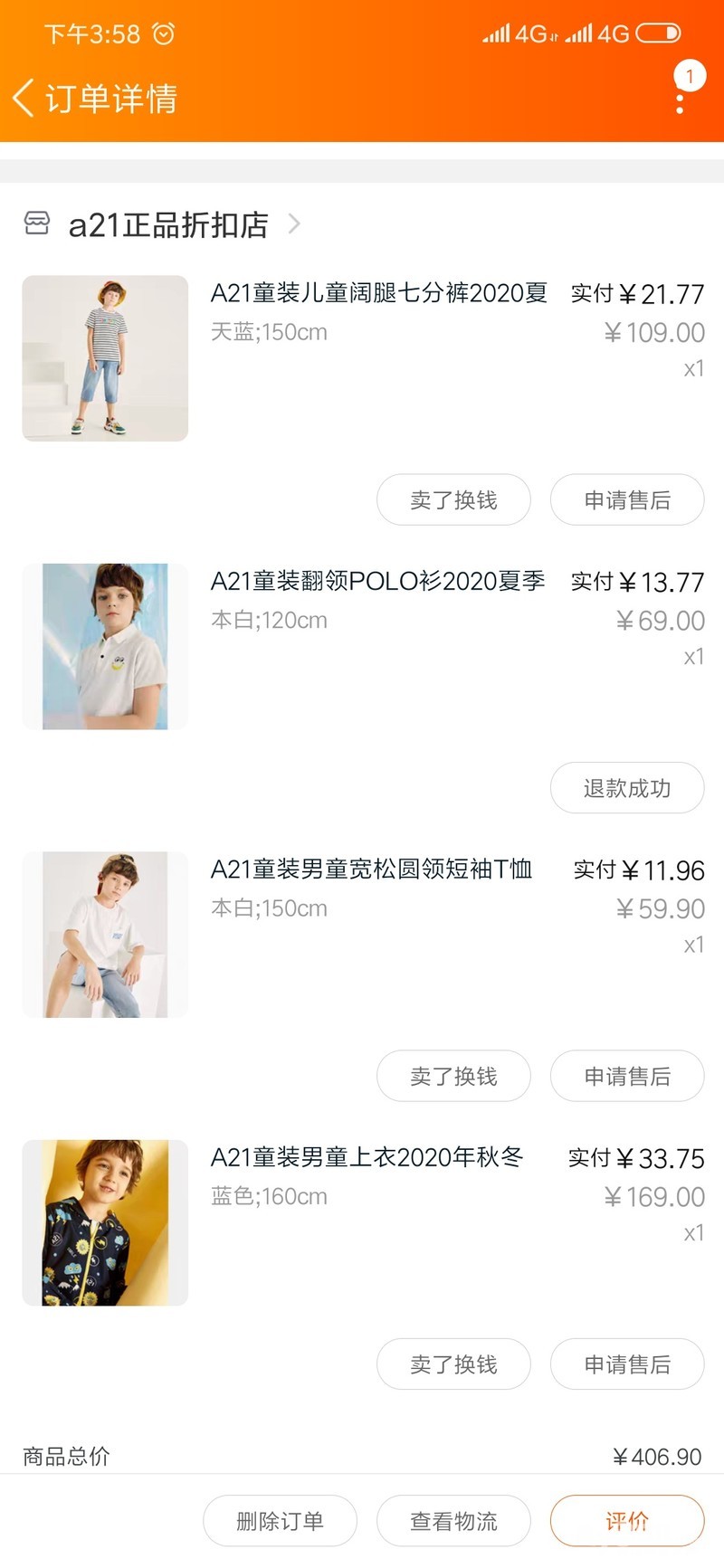The width and height of the screenshot is (724, 1568).
Task: Open the a21正品折扣店 shop page
Action: pyautogui.click(x=167, y=224)
